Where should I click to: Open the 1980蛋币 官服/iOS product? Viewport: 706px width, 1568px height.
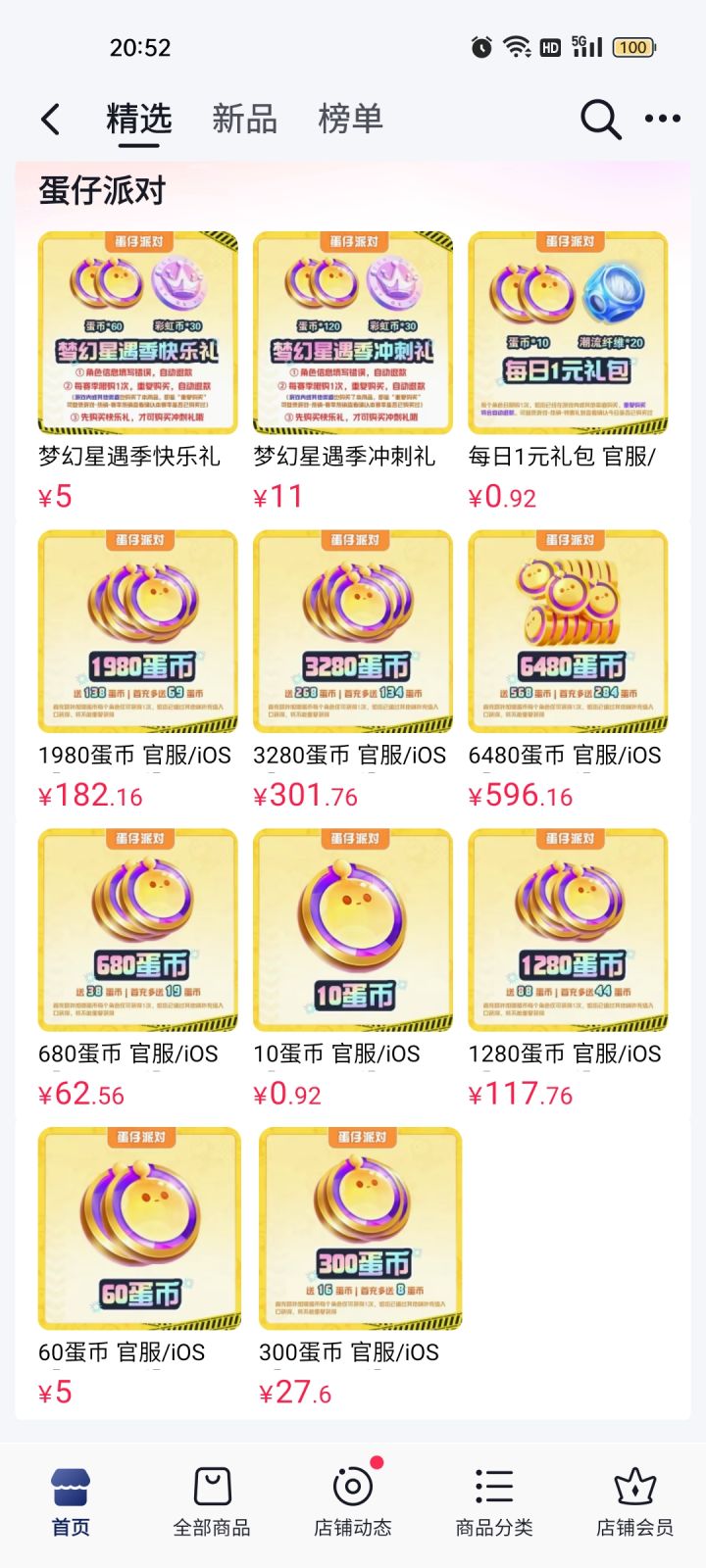click(137, 630)
